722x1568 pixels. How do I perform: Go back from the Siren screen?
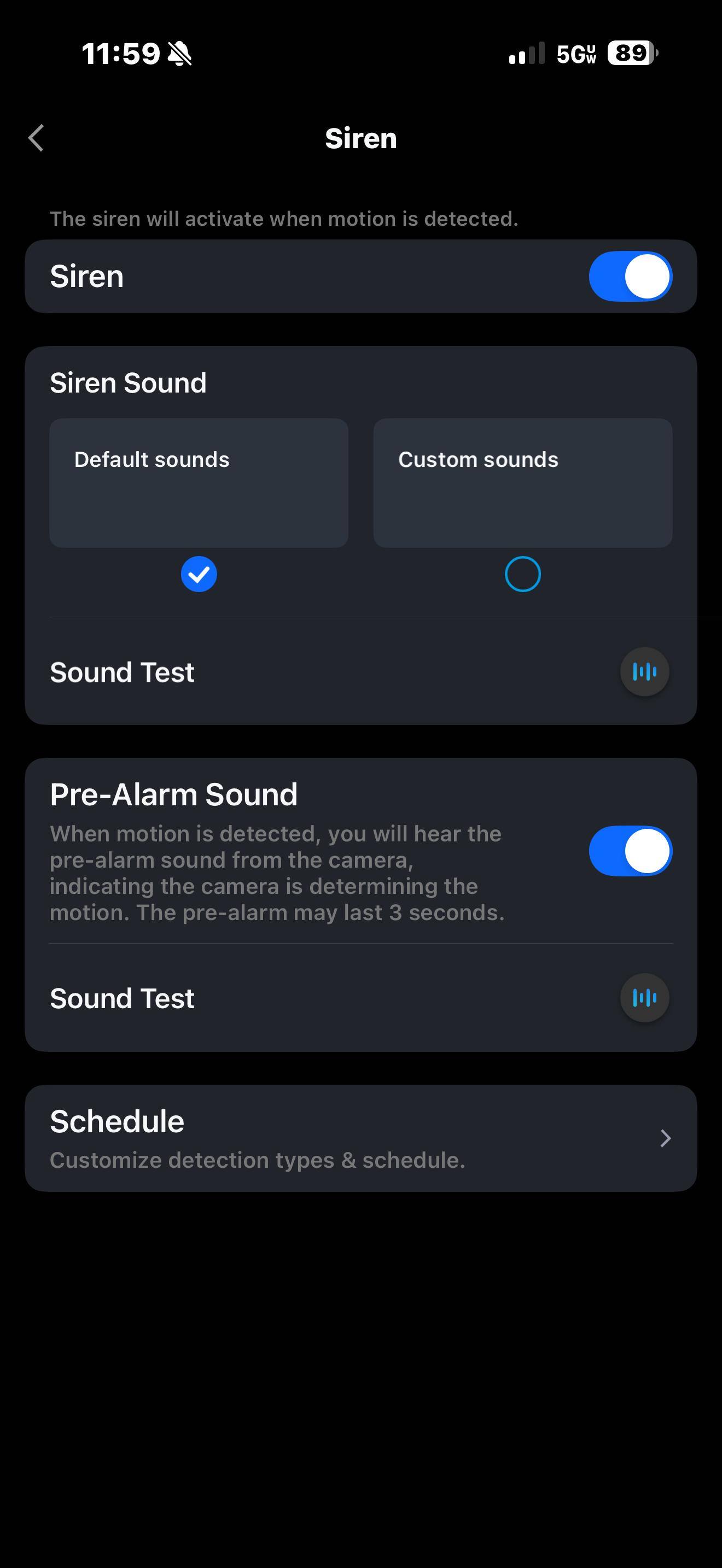(x=37, y=138)
